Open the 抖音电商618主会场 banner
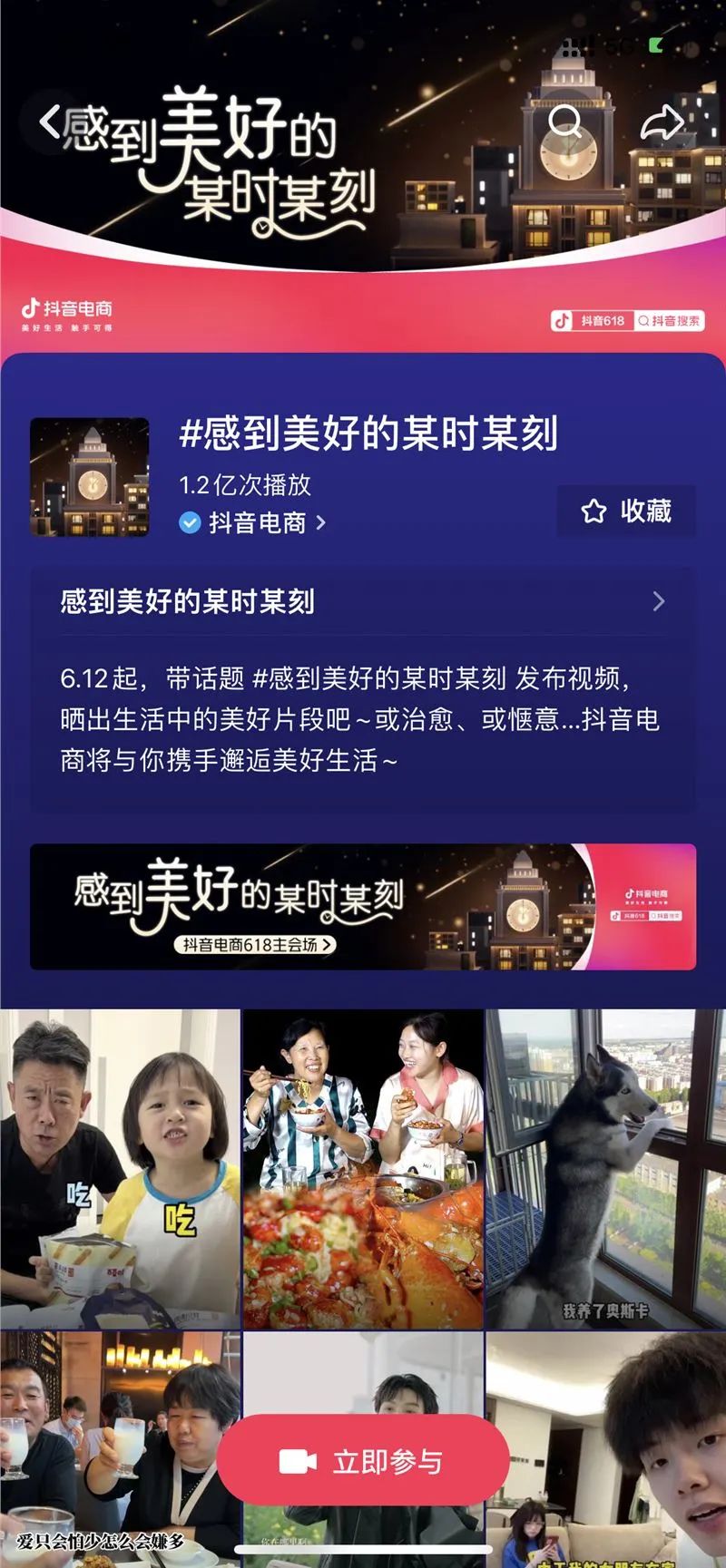Screen dimensions: 726x1568 click(363, 907)
